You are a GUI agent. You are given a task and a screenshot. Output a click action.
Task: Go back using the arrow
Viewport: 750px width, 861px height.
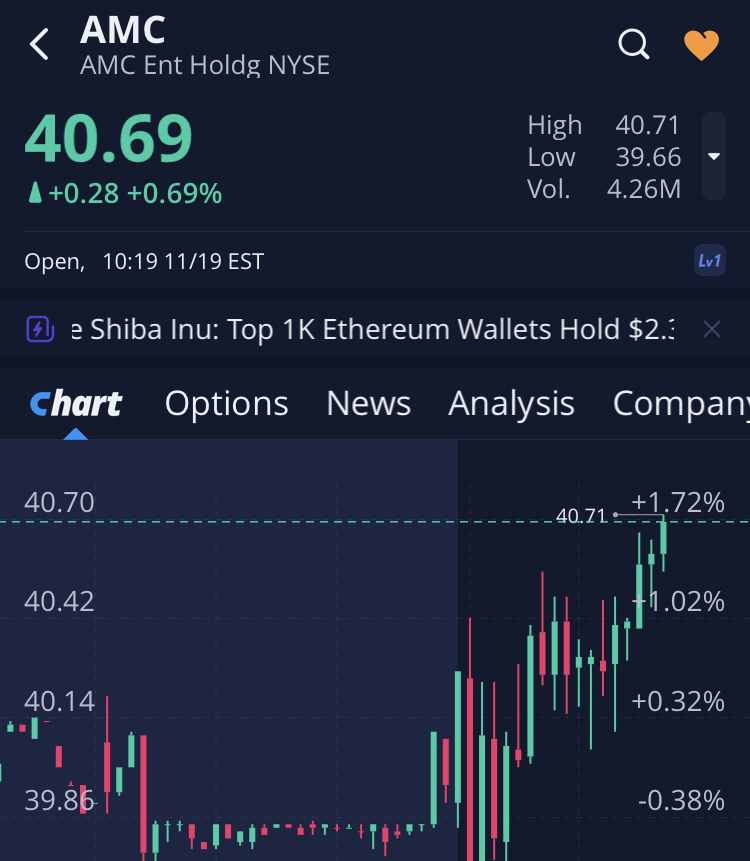39,44
